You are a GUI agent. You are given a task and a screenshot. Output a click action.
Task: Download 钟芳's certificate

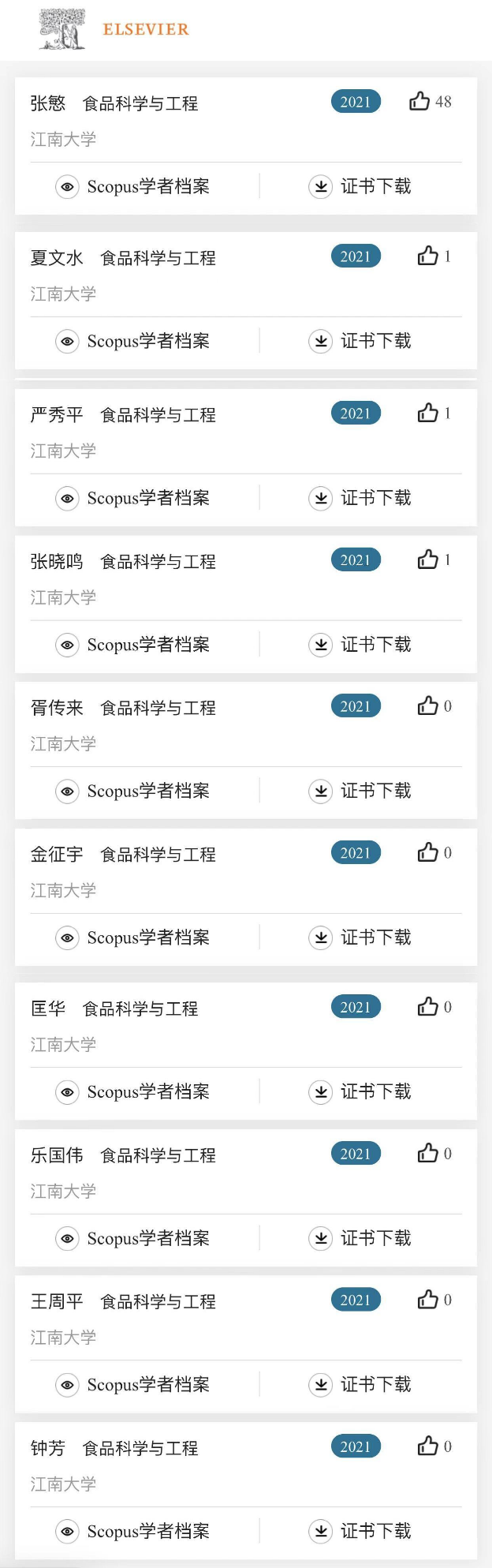tap(360, 1532)
